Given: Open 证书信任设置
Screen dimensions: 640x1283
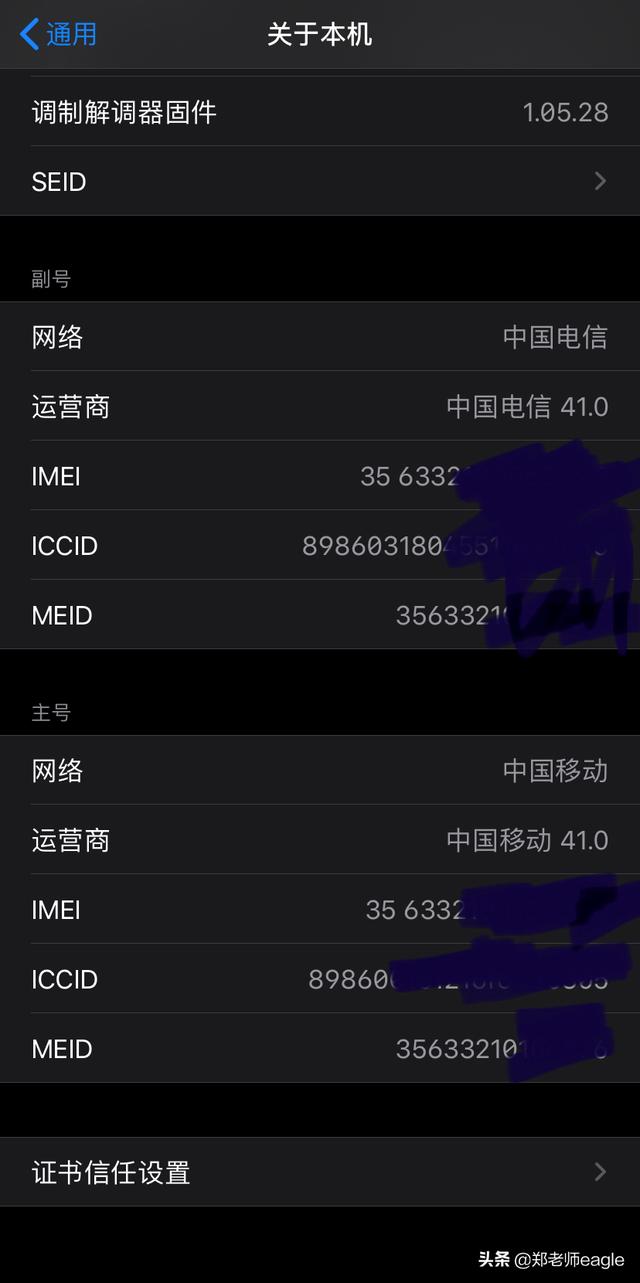Looking at the screenshot, I should [x=320, y=1172].
